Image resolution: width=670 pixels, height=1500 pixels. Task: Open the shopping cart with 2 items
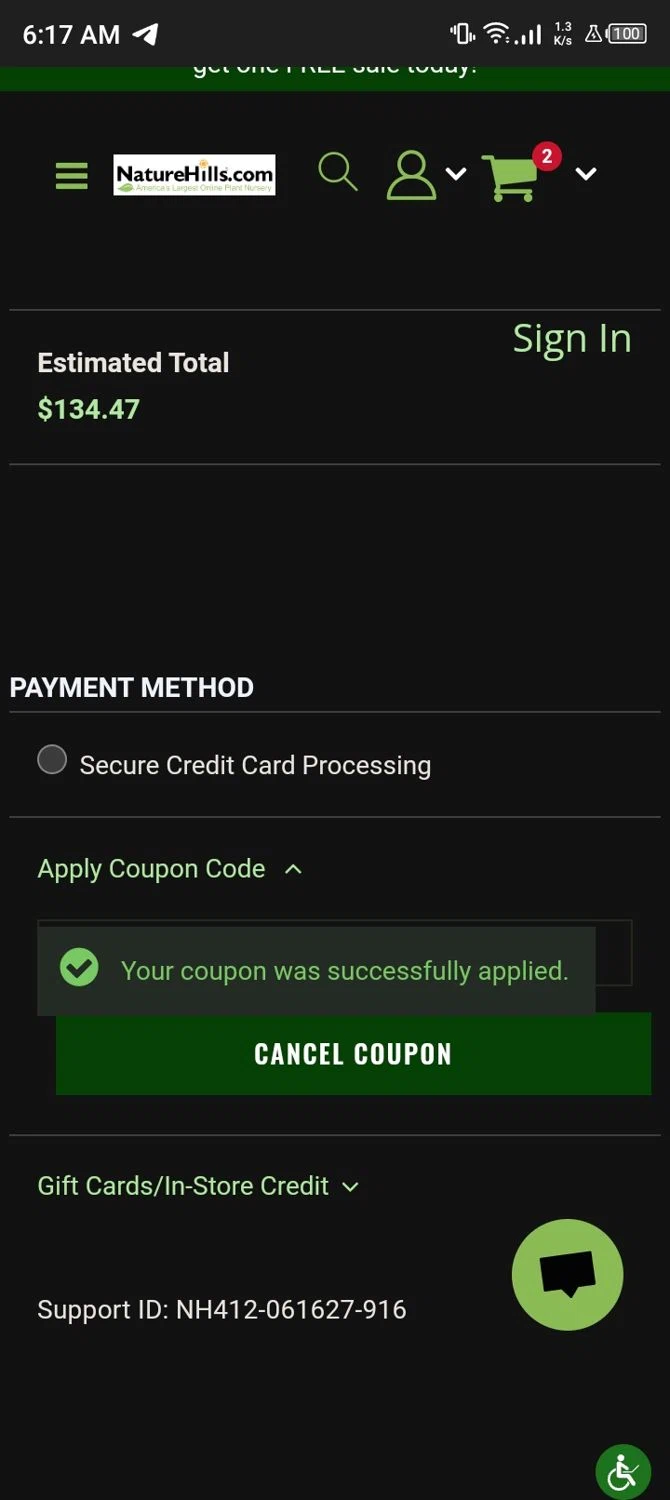512,176
